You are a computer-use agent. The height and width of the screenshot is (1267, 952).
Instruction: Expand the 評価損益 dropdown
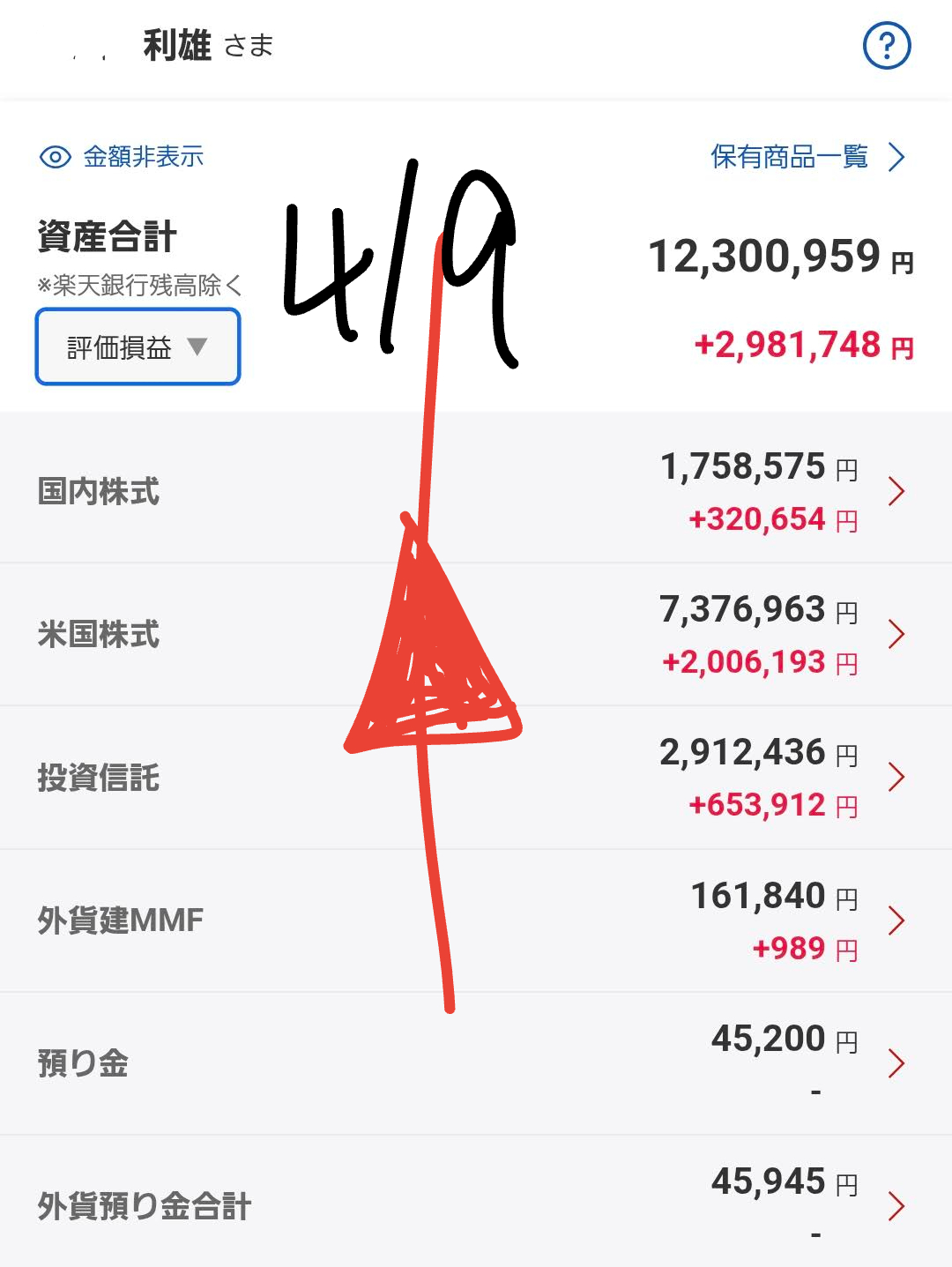pyautogui.click(x=138, y=347)
